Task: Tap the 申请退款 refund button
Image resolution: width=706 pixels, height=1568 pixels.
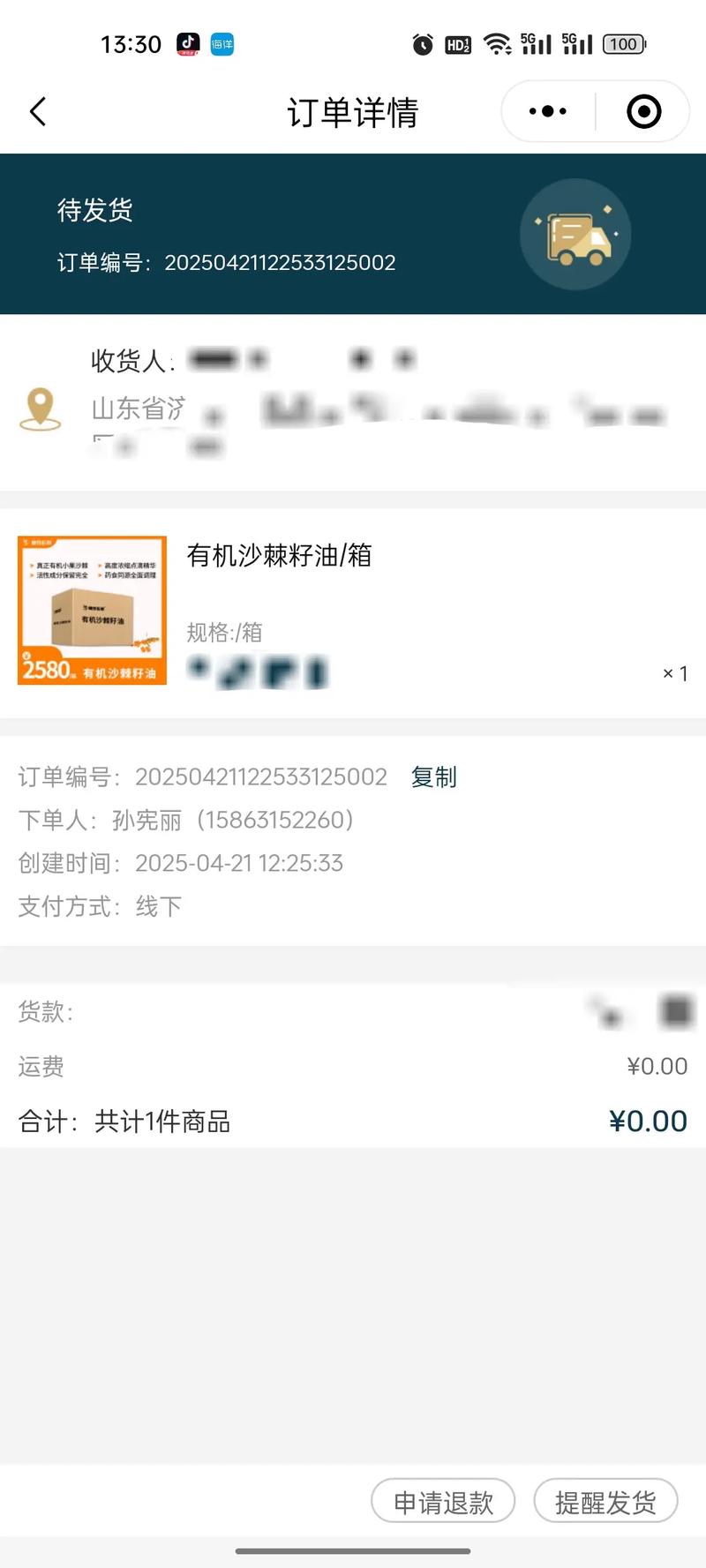Action: click(x=443, y=1501)
